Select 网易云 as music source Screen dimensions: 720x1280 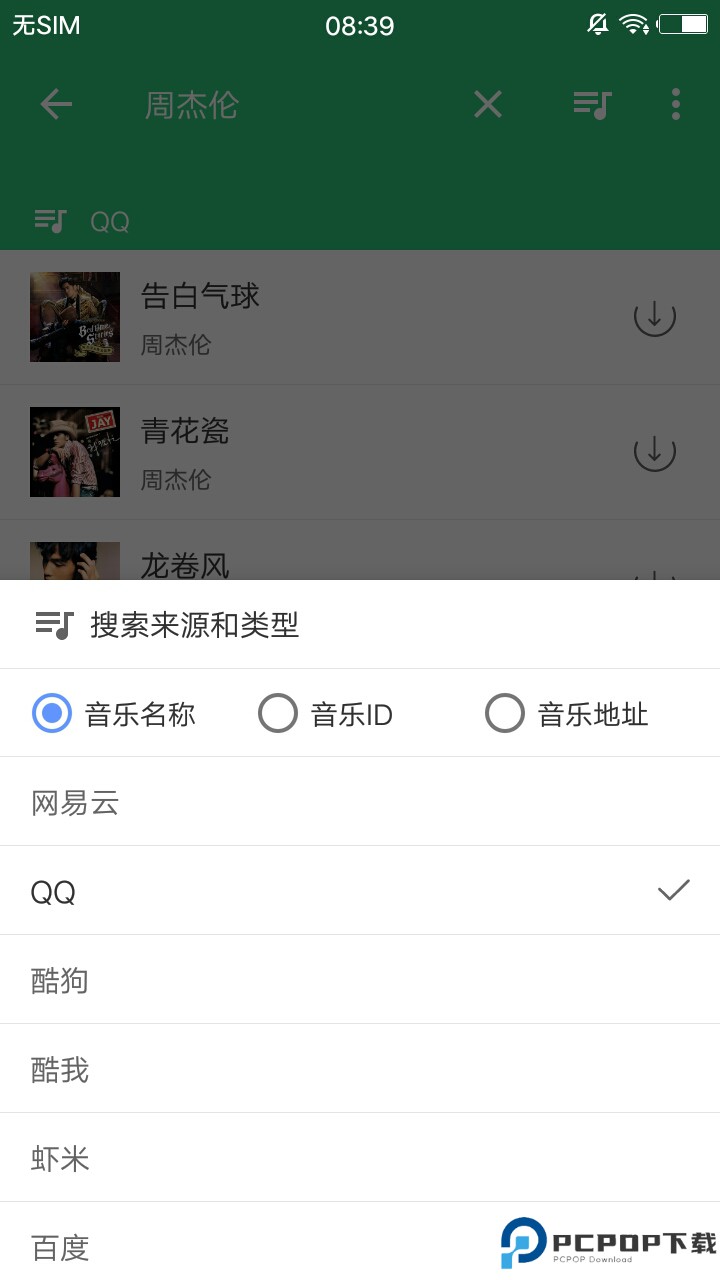click(x=75, y=801)
